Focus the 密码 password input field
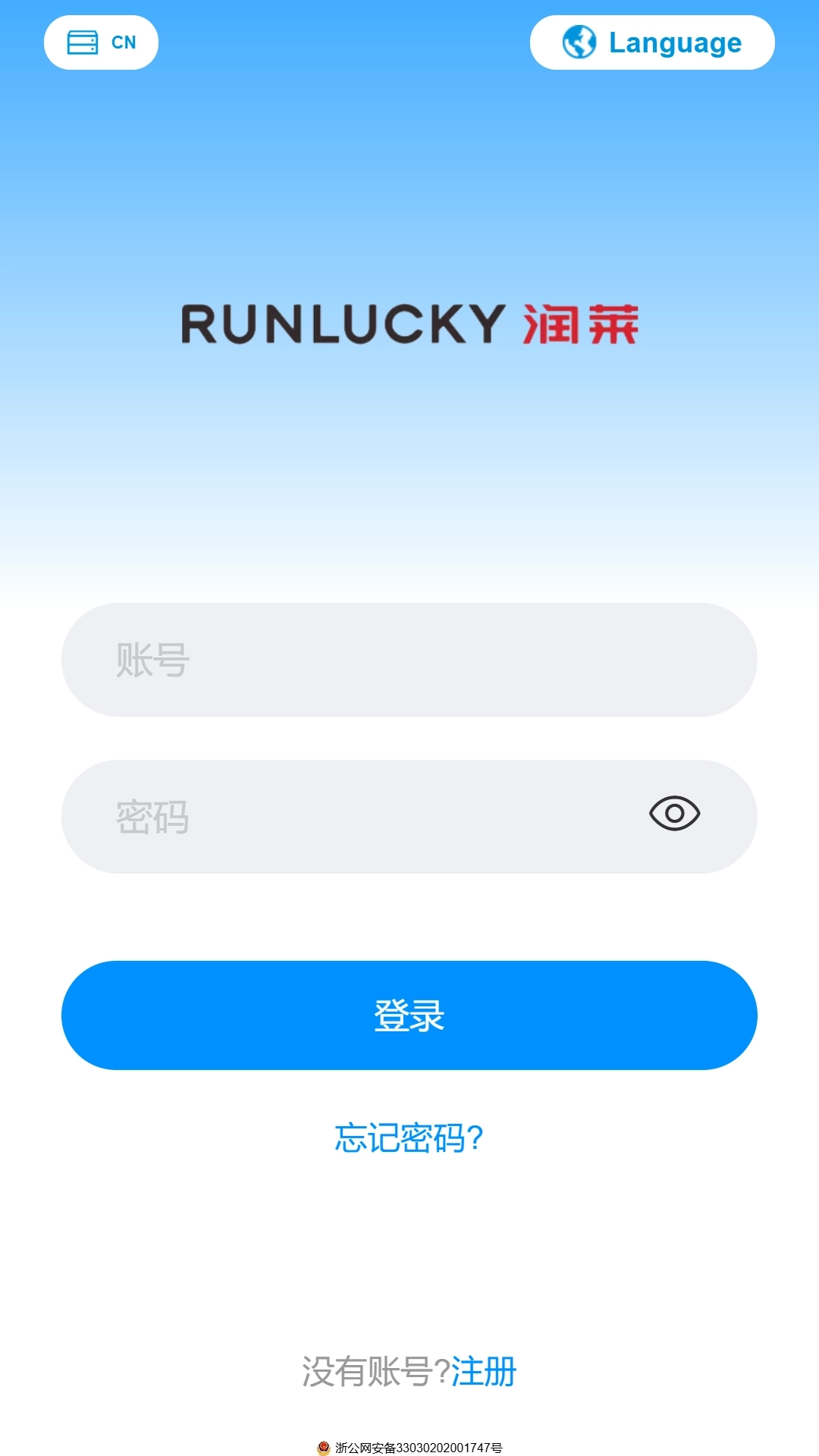819x1456 pixels. (341, 815)
